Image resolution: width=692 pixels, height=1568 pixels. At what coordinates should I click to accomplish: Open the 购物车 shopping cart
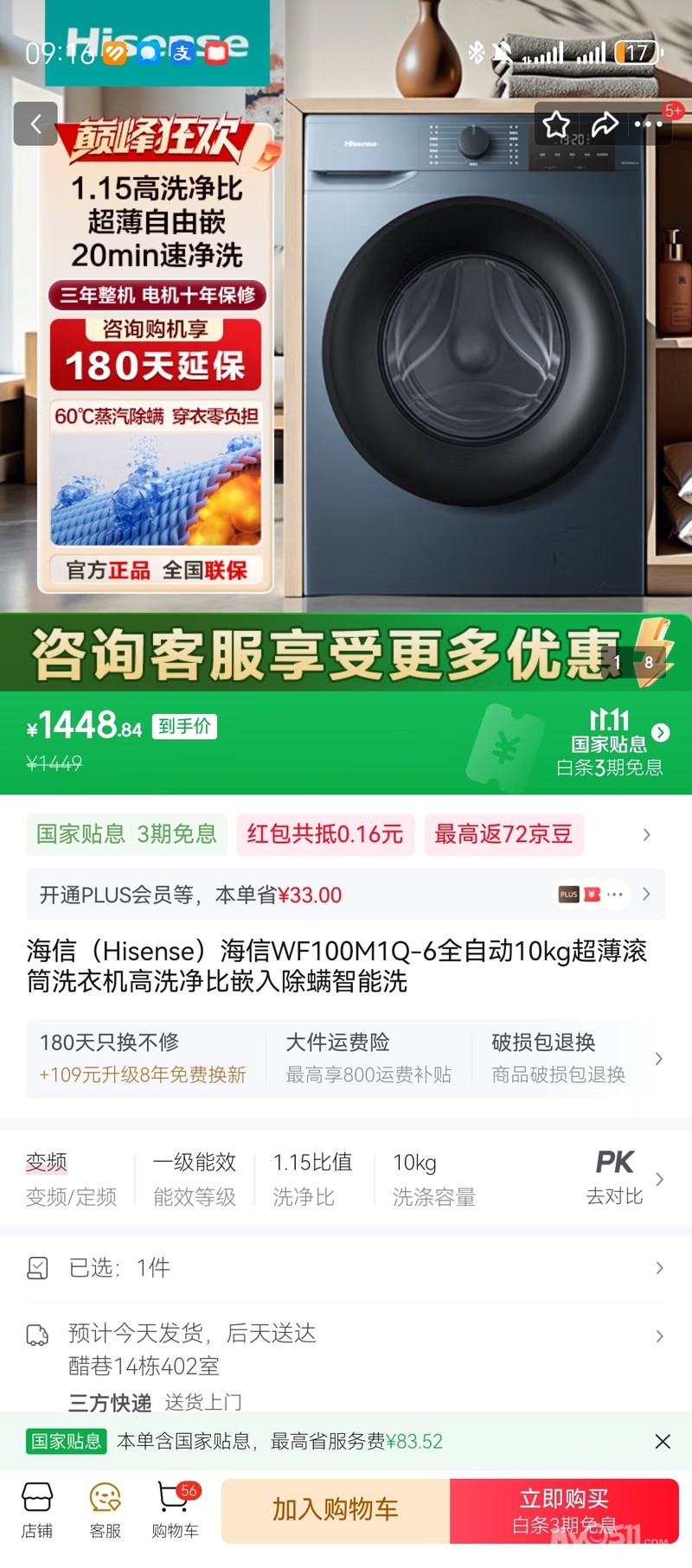pos(175,1510)
